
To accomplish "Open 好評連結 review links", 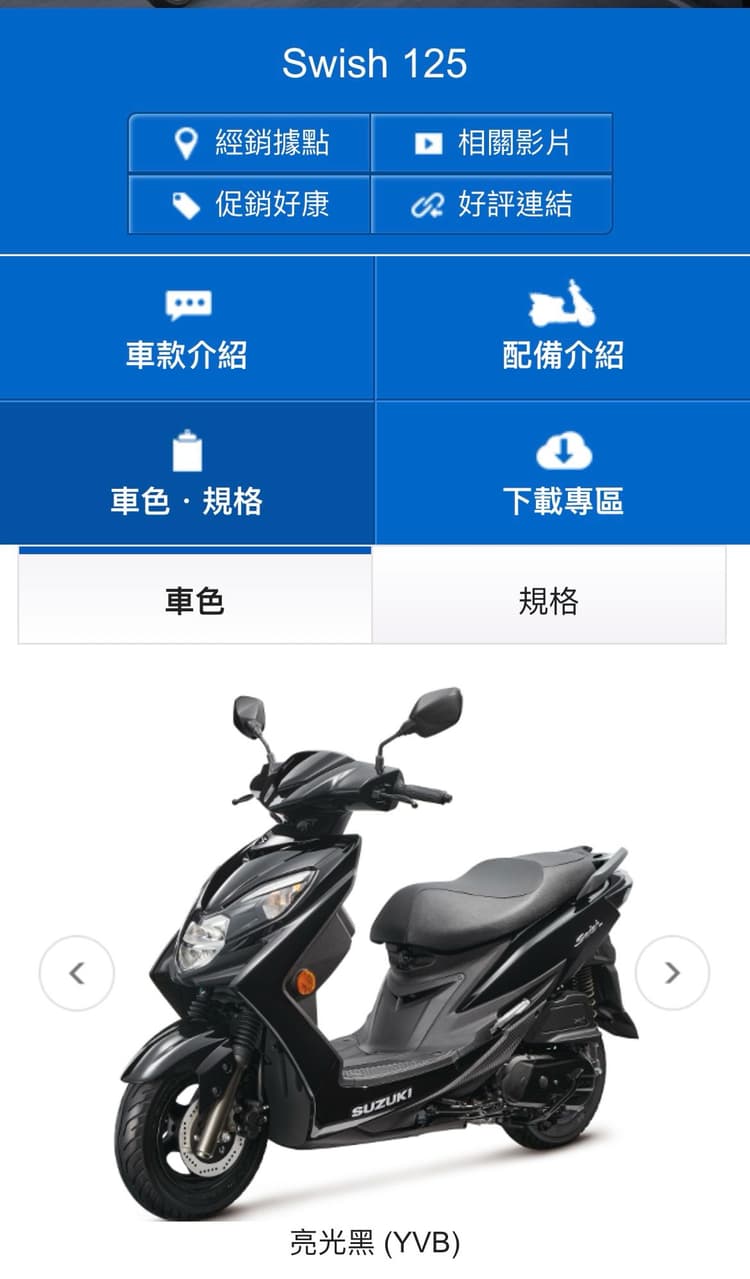I will point(491,205).
